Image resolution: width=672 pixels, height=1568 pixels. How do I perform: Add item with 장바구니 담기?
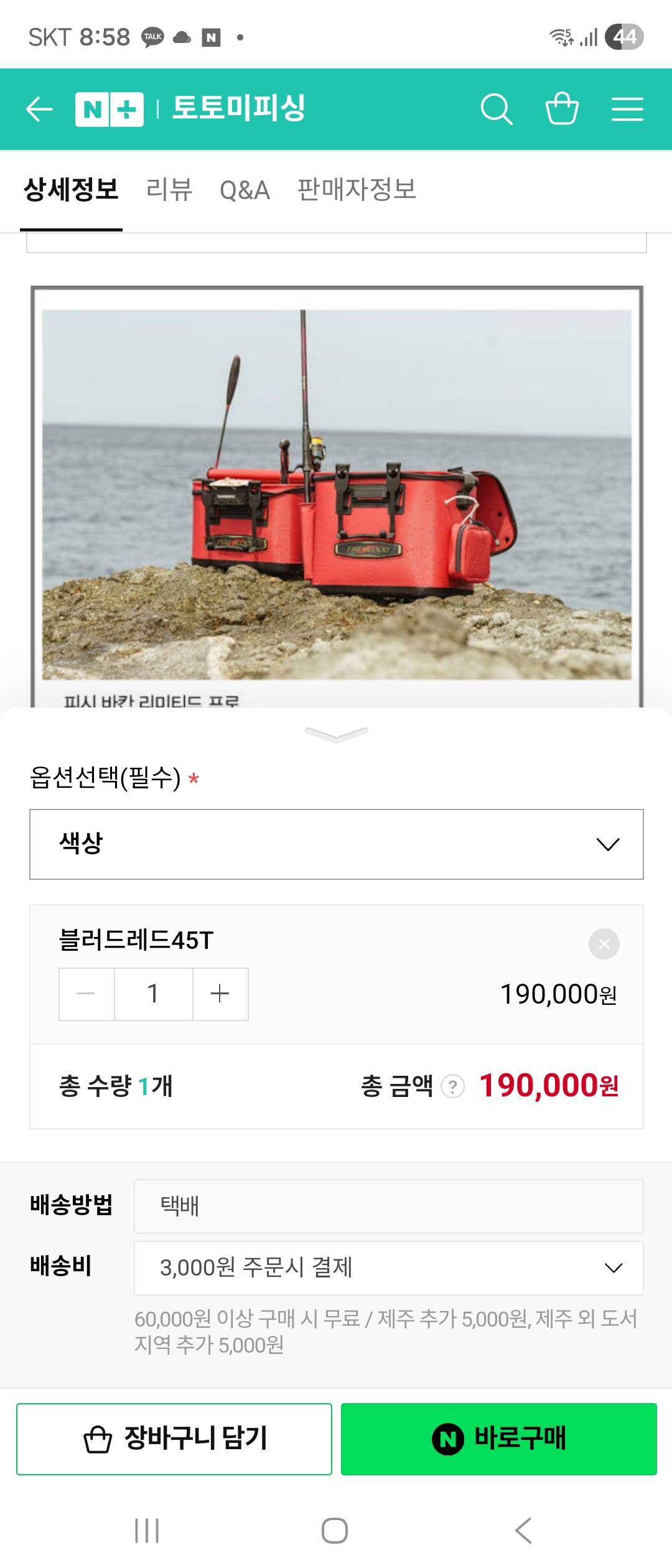[x=174, y=1439]
